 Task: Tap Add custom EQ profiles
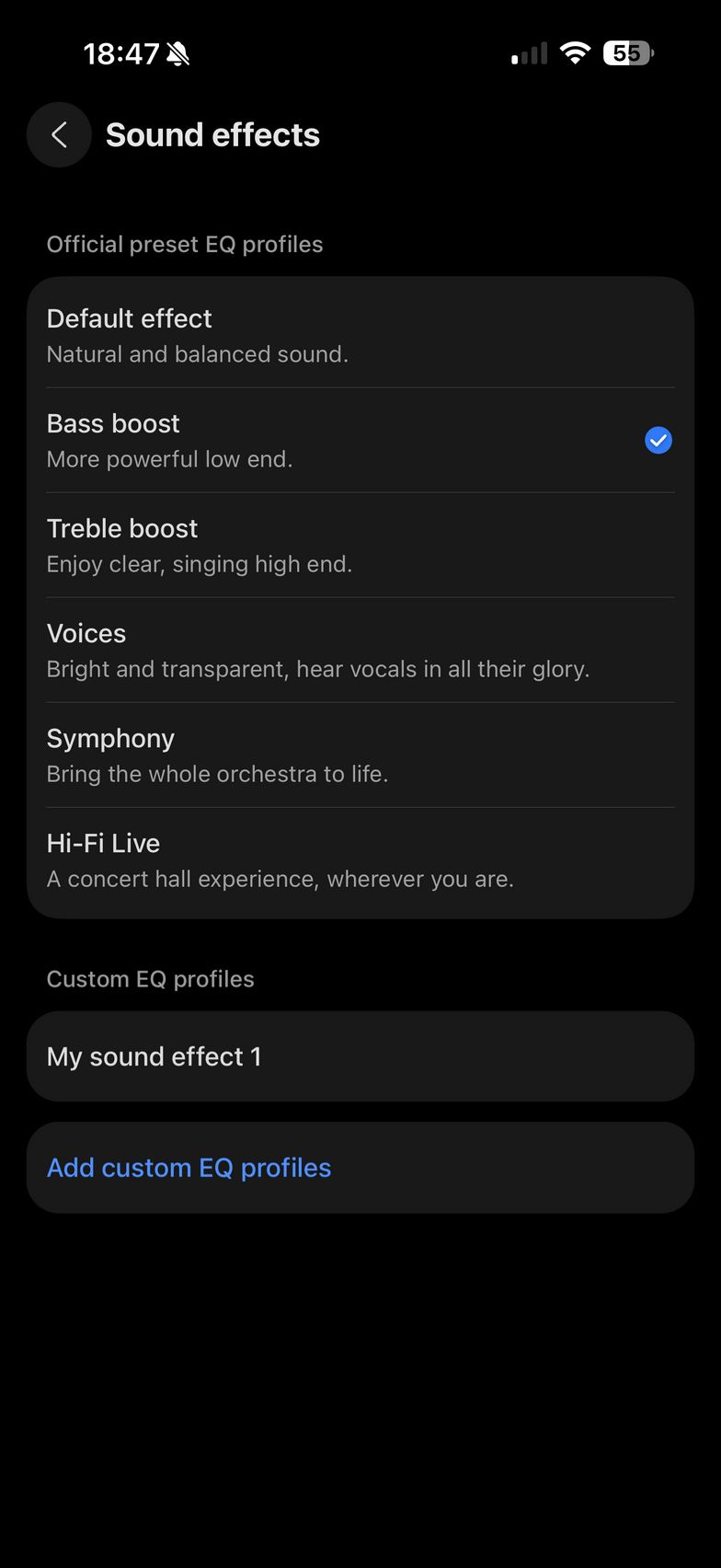click(360, 1168)
